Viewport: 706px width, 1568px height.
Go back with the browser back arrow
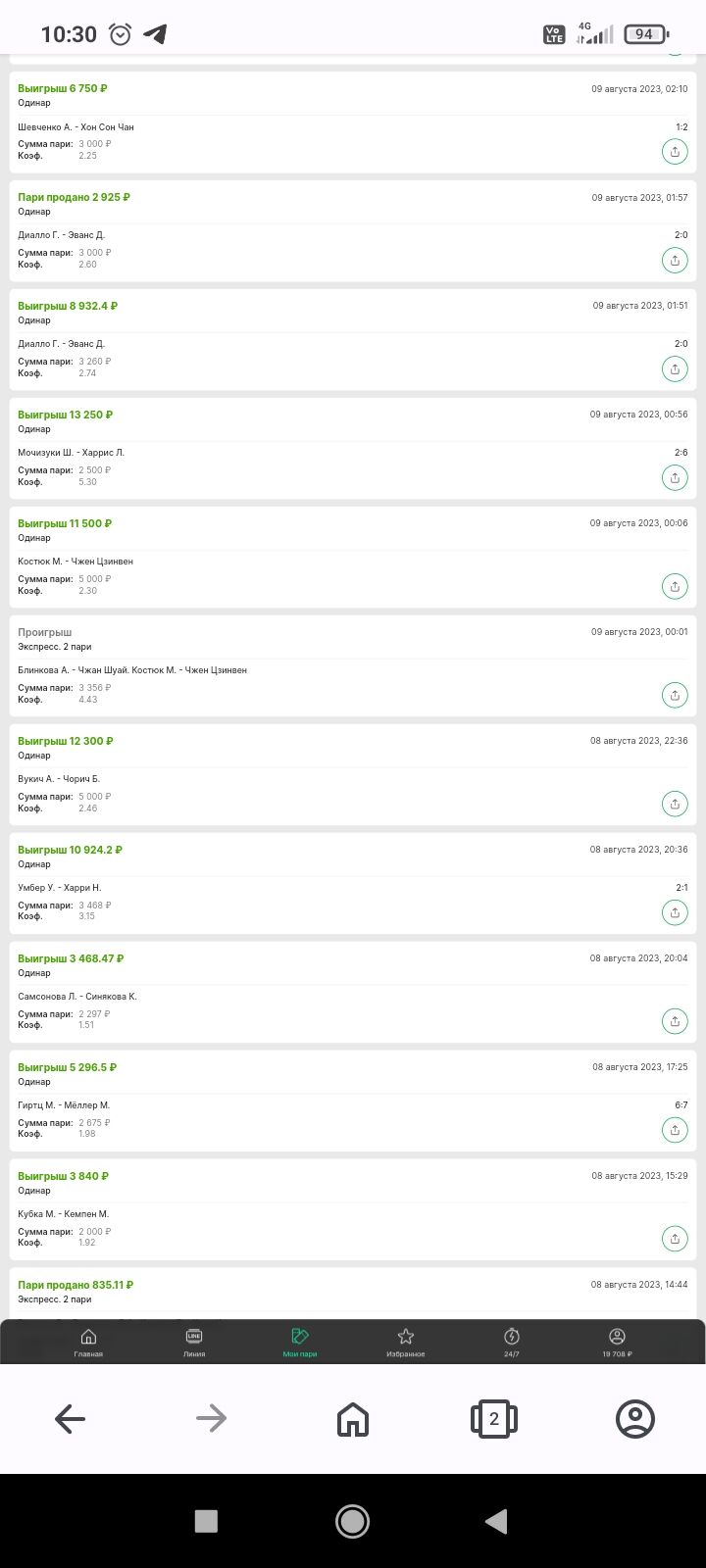(71, 1418)
